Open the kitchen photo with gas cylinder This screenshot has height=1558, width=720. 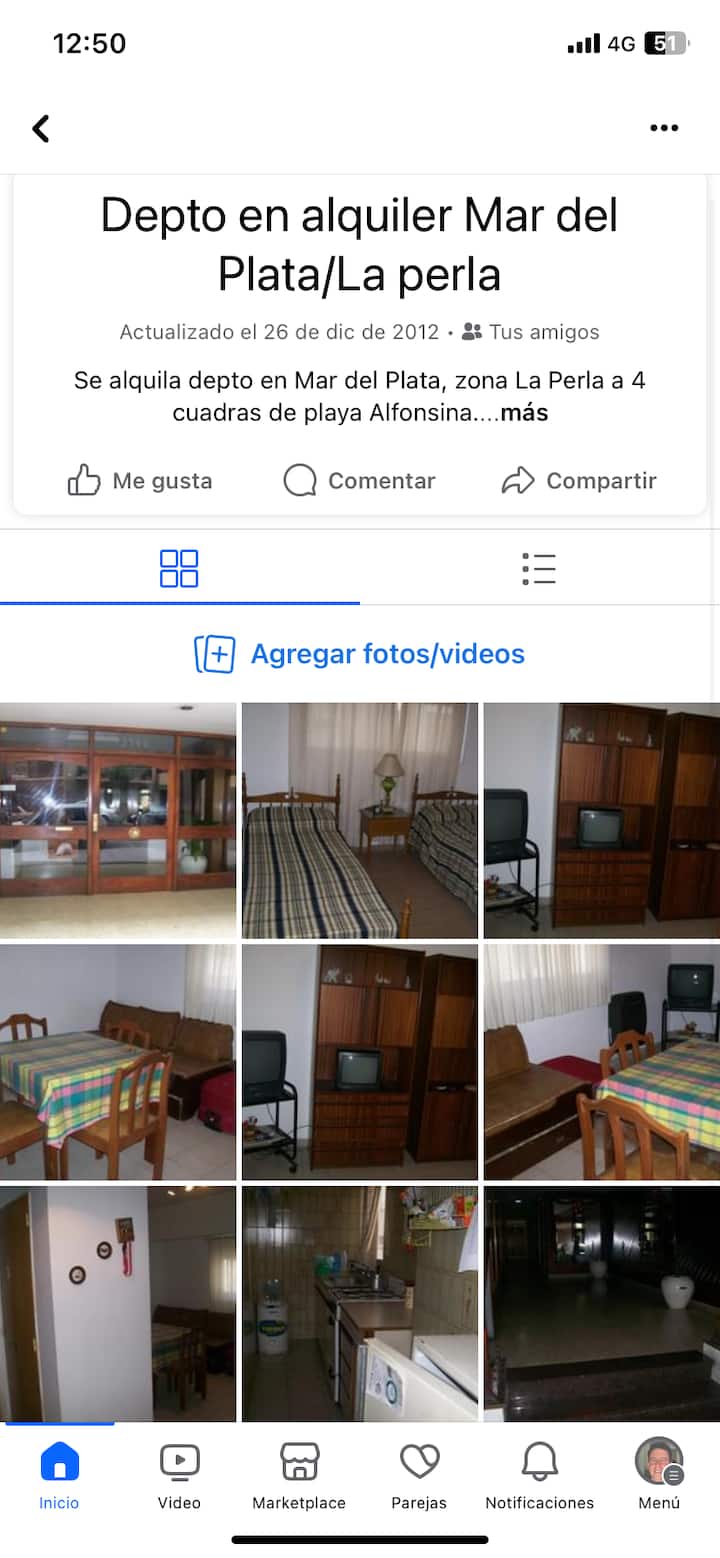pyautogui.click(x=360, y=1303)
